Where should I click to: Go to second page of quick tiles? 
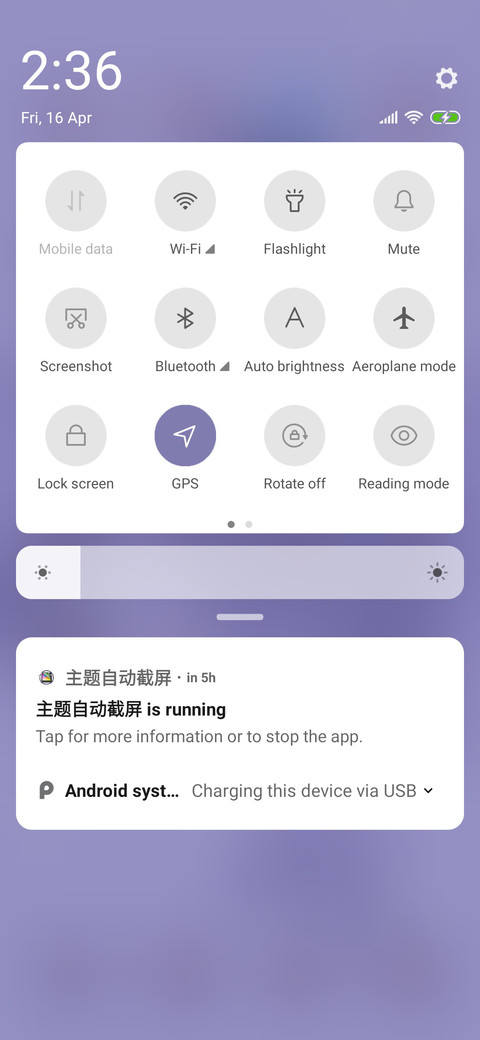(x=249, y=524)
